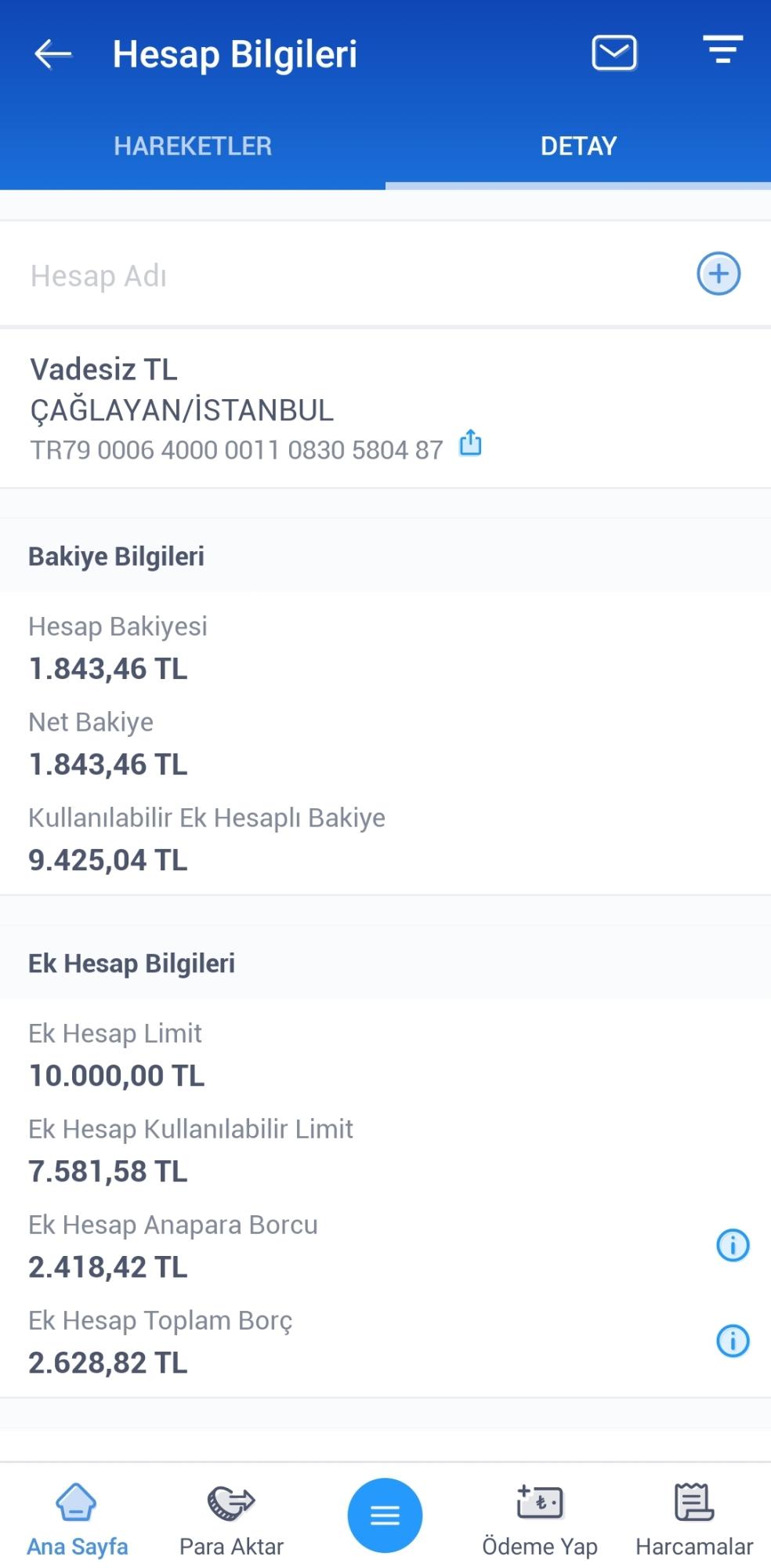Expand details via Anapara Borcu info circle

pos(733,1245)
